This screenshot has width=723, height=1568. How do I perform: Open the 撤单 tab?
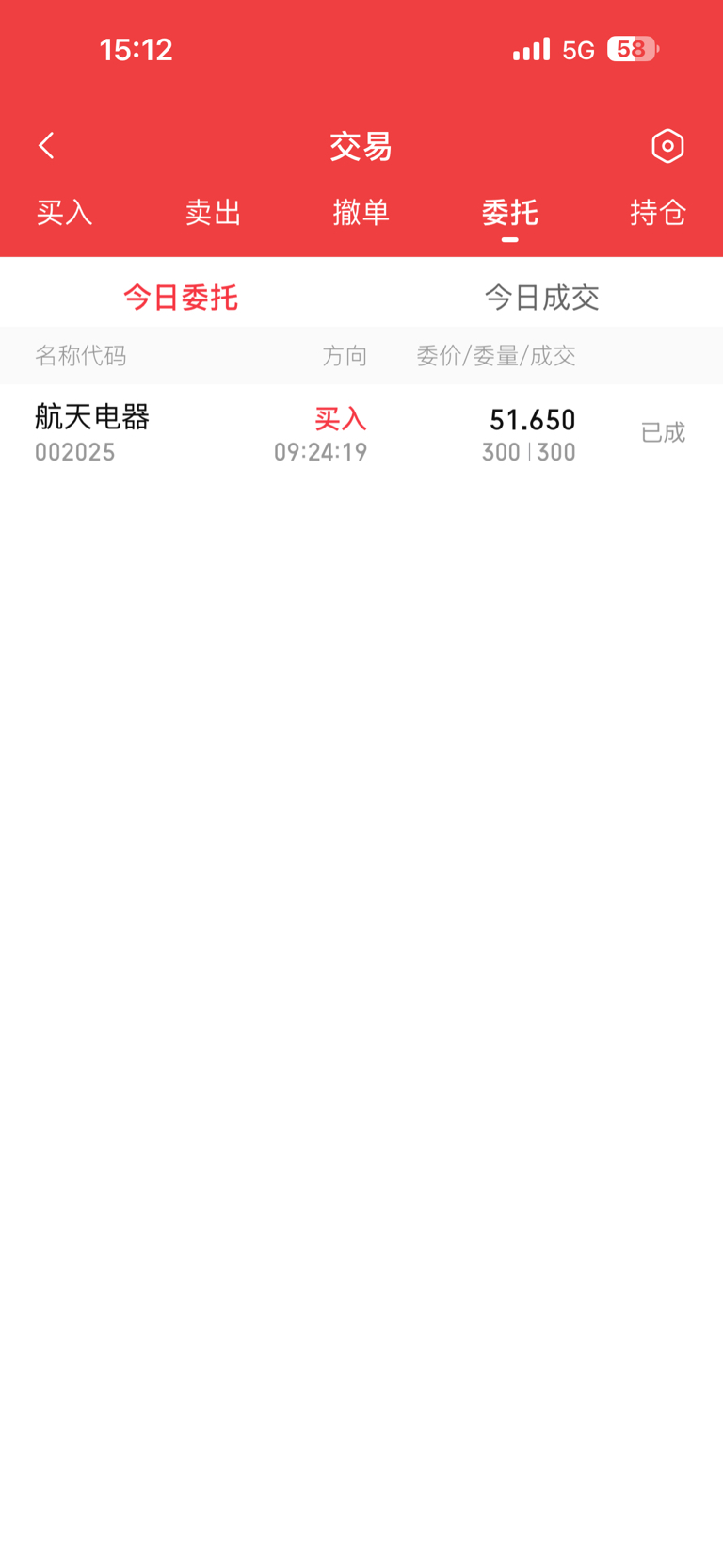pos(361,213)
